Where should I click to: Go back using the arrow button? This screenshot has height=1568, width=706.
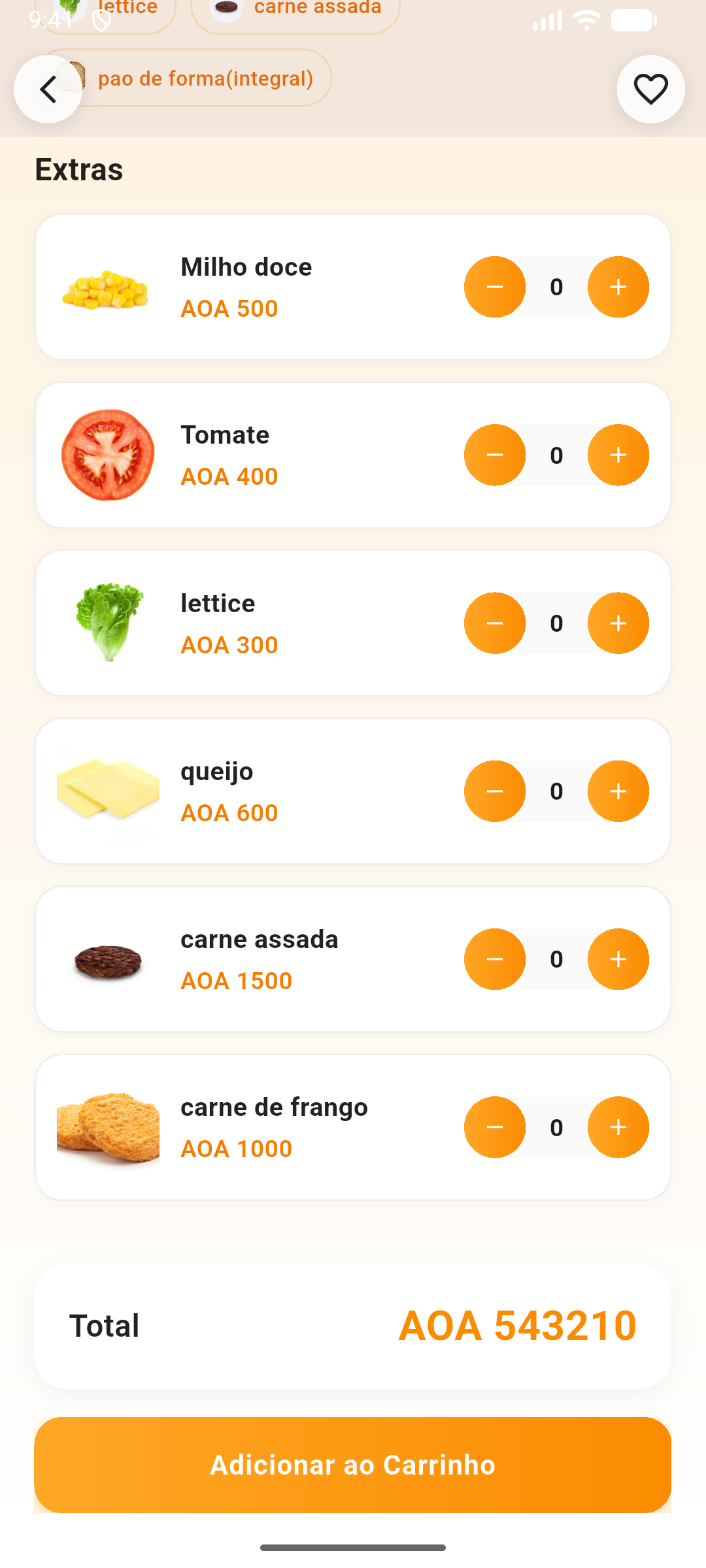point(48,90)
